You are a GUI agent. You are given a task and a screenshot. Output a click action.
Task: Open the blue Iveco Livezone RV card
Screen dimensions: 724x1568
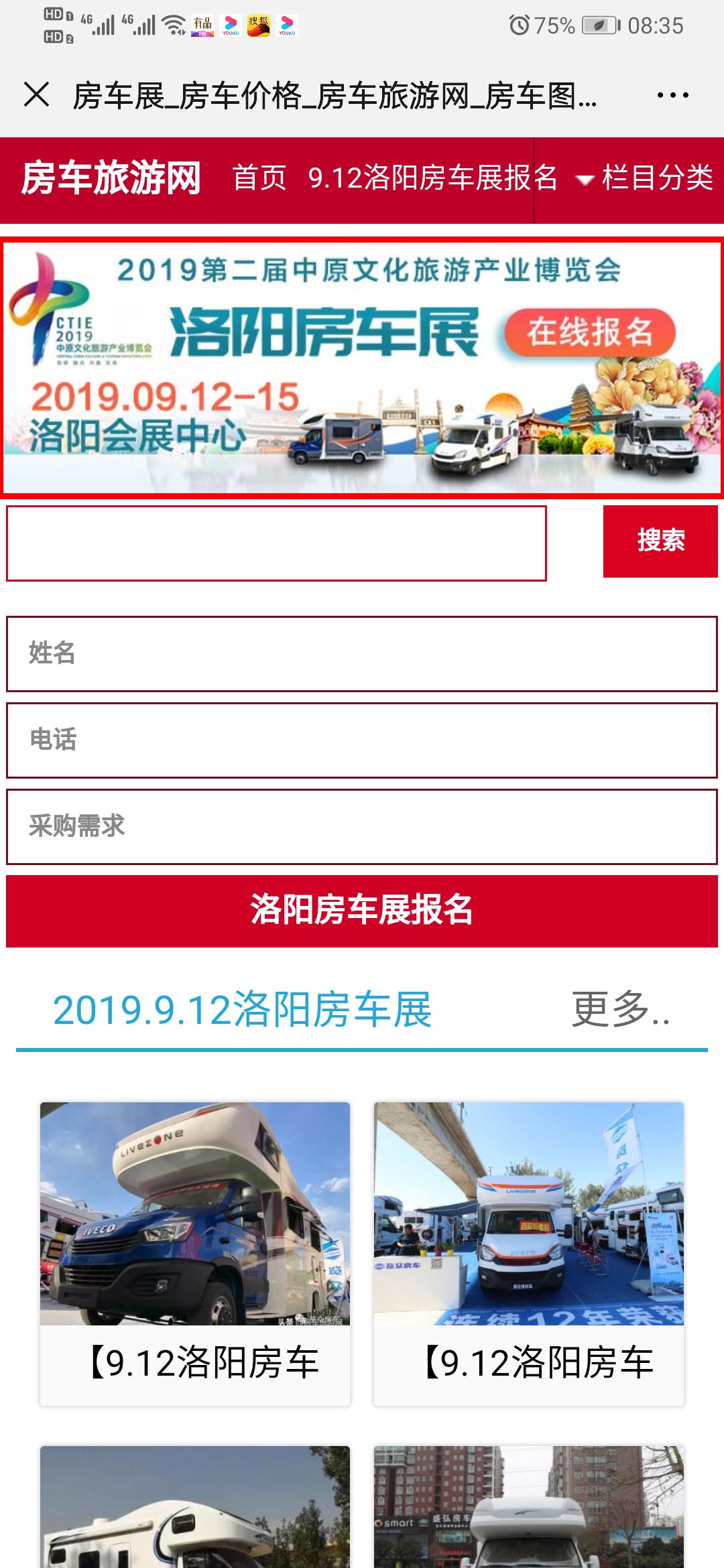[x=195, y=1253]
